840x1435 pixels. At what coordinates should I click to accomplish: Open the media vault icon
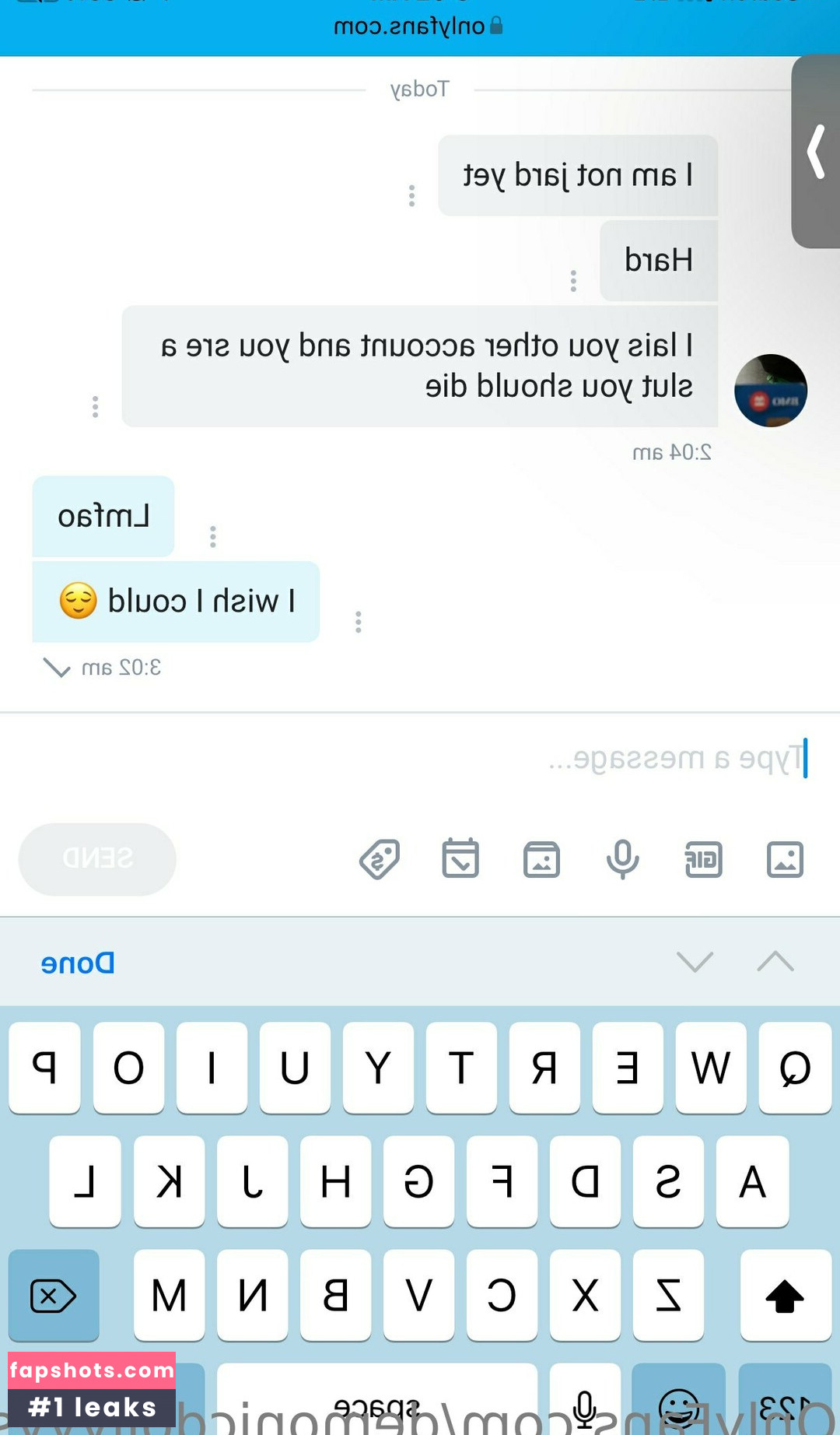(541, 859)
